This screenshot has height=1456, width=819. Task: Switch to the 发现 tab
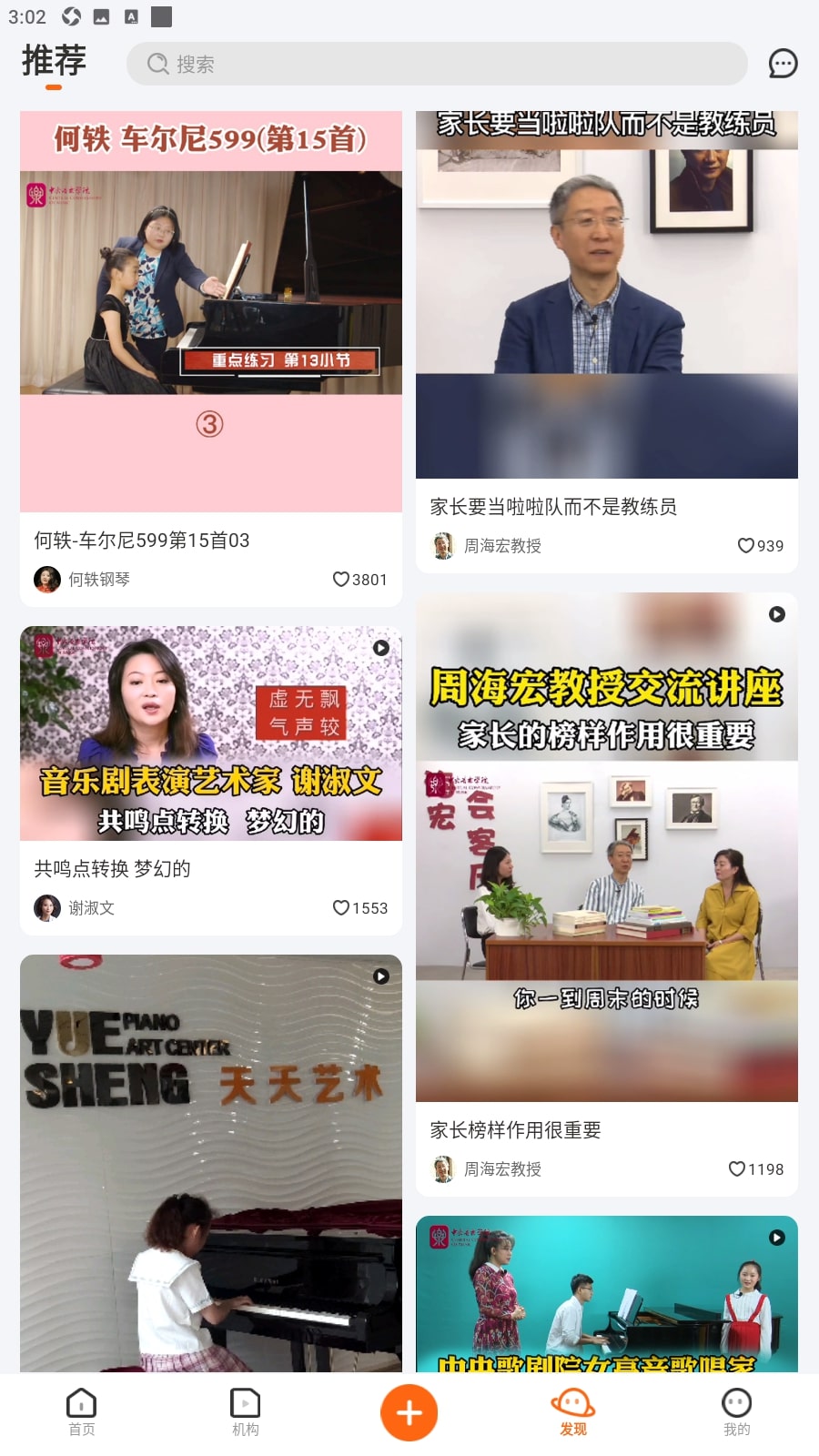coord(573,1412)
